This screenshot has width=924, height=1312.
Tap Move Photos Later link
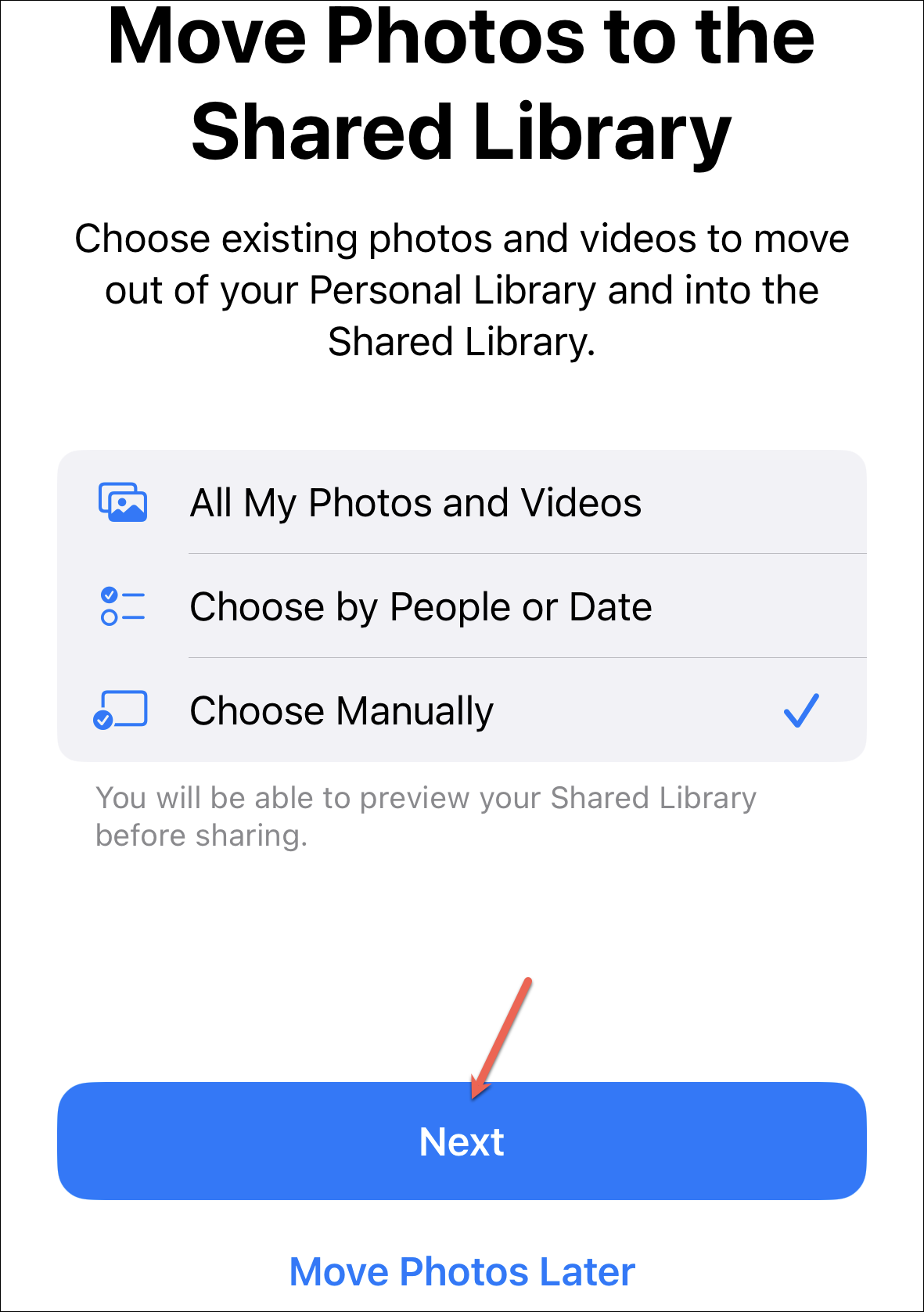point(462,1271)
